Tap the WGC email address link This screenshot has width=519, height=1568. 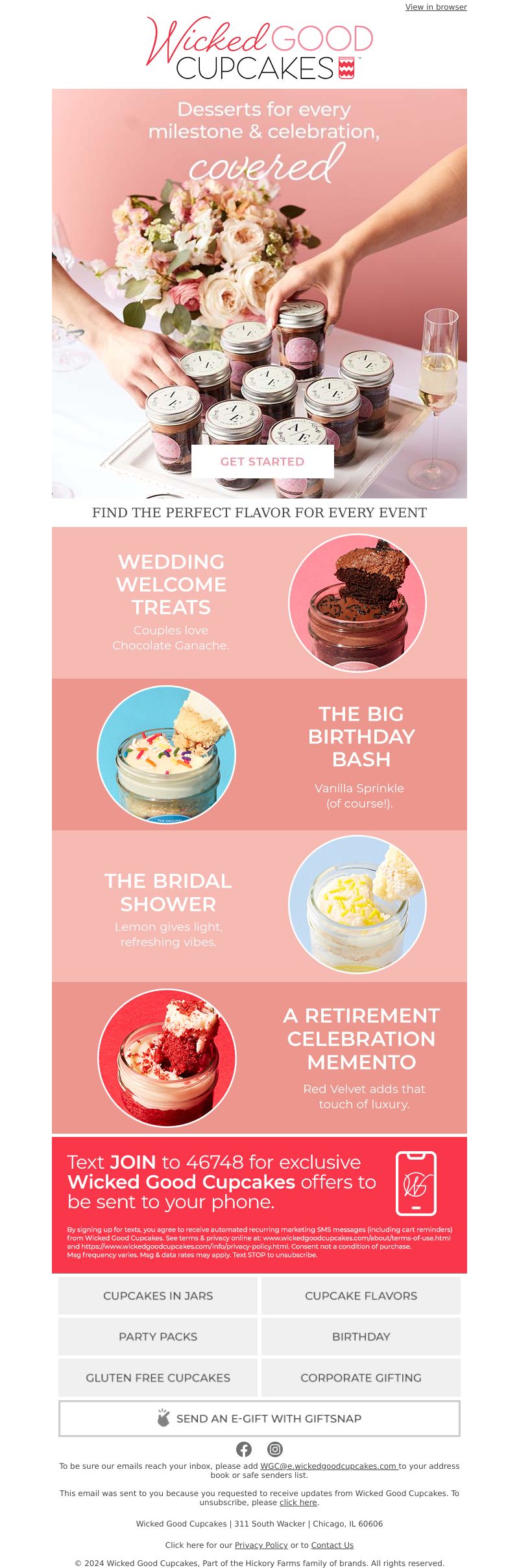pyautogui.click(x=328, y=1466)
